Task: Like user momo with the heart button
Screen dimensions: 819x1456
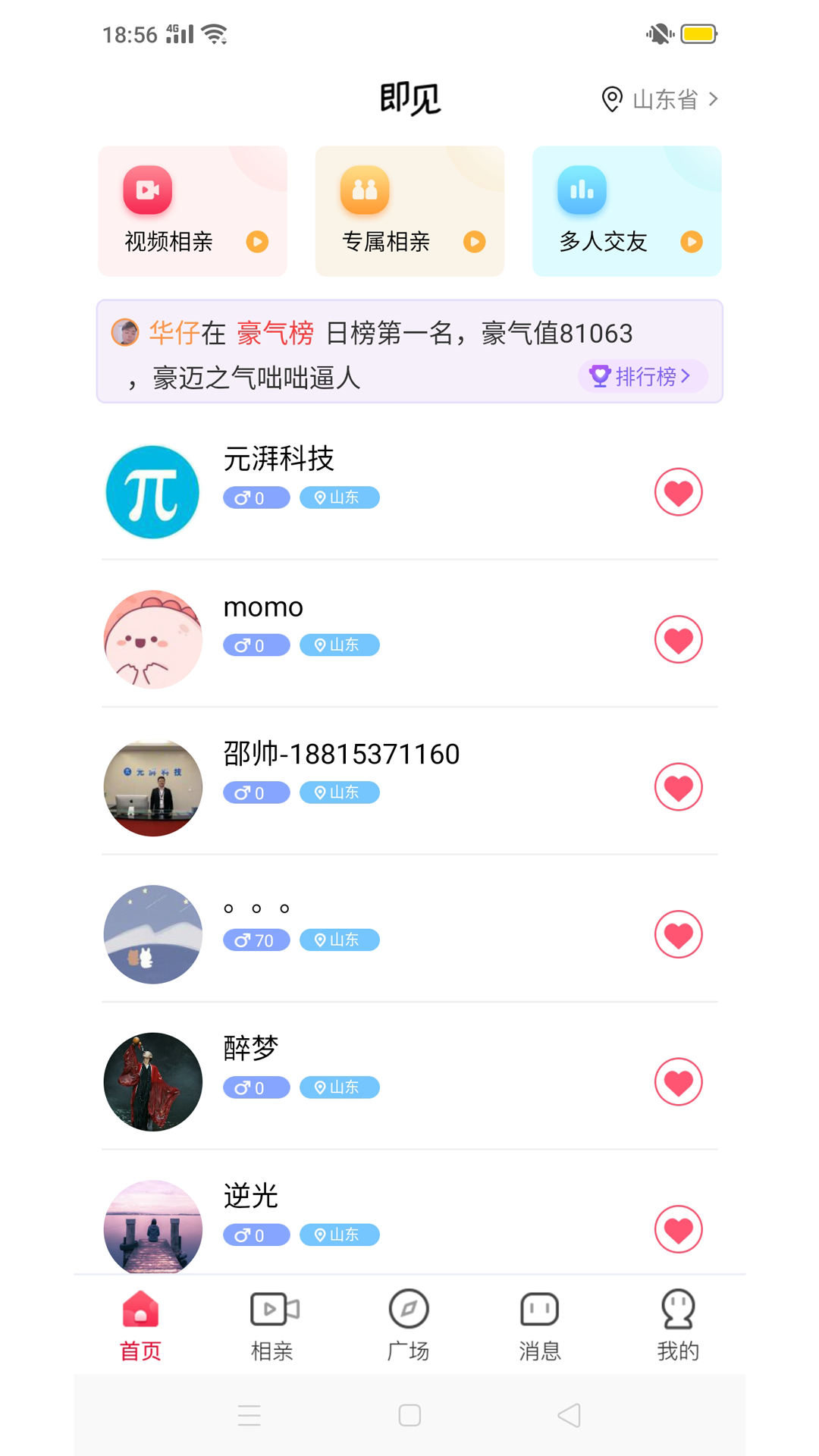Action: point(679,639)
